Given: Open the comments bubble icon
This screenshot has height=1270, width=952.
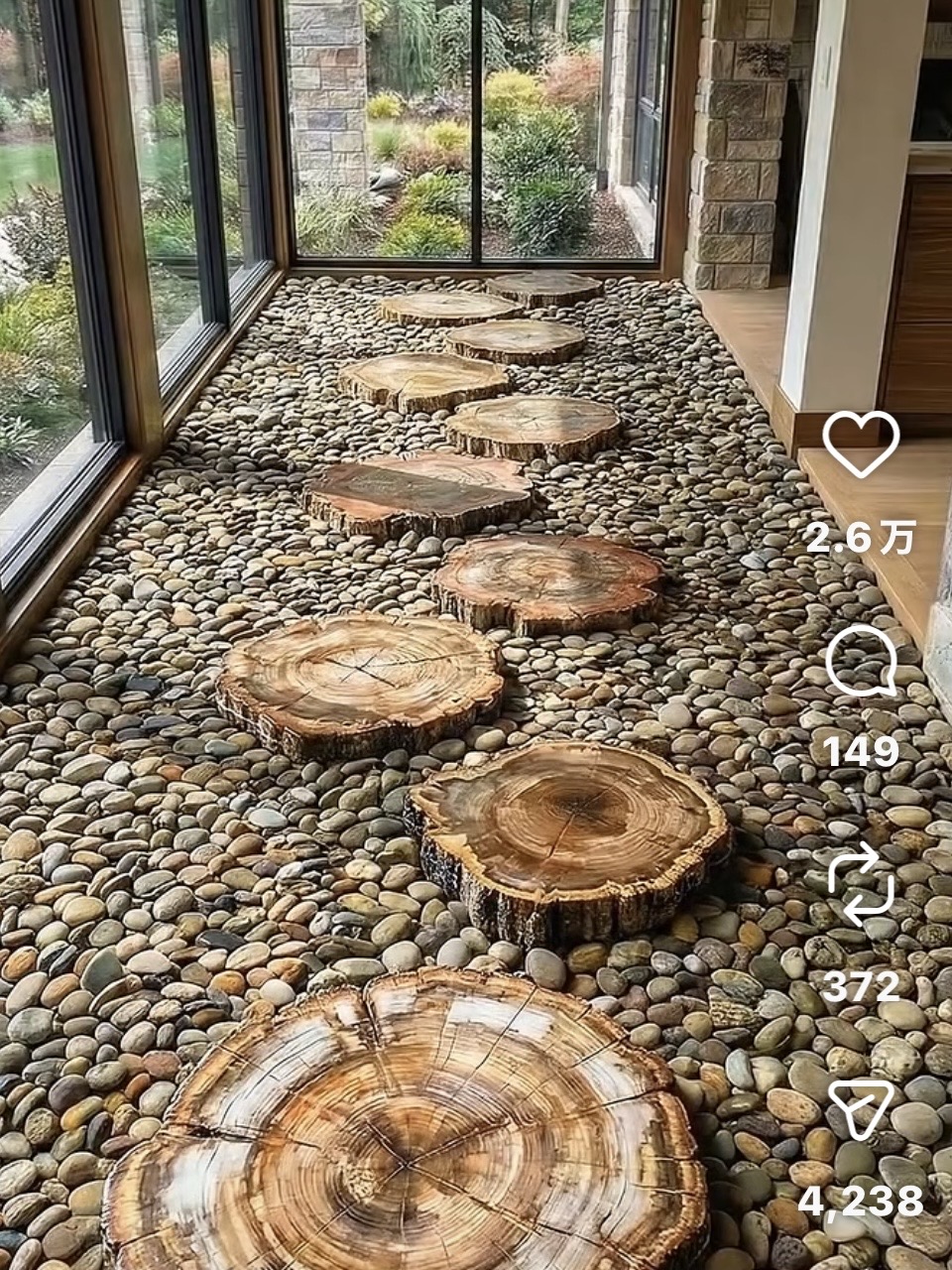Looking at the screenshot, I should tap(861, 662).
